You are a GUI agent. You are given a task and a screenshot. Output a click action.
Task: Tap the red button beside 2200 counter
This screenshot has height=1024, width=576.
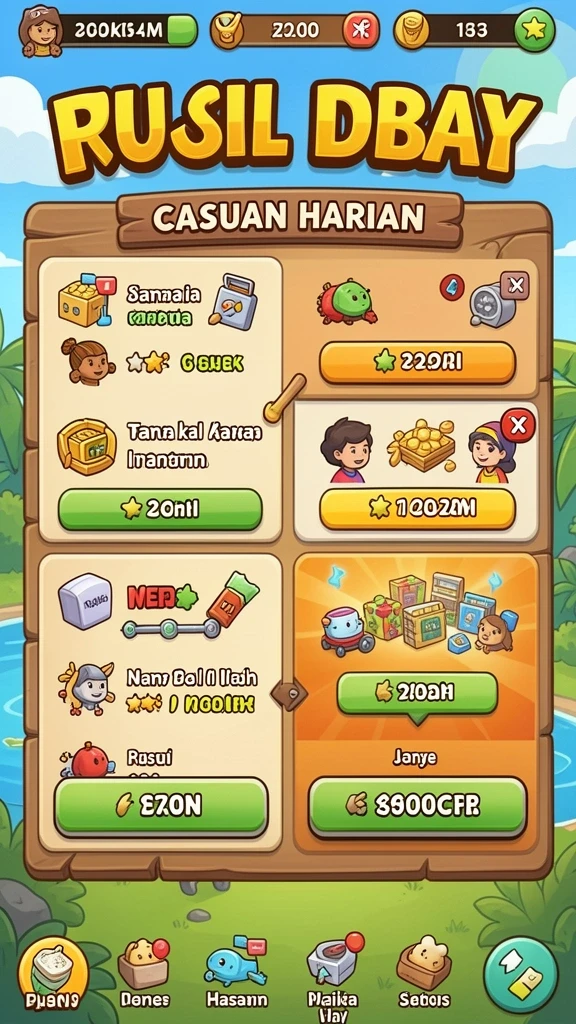click(360, 30)
